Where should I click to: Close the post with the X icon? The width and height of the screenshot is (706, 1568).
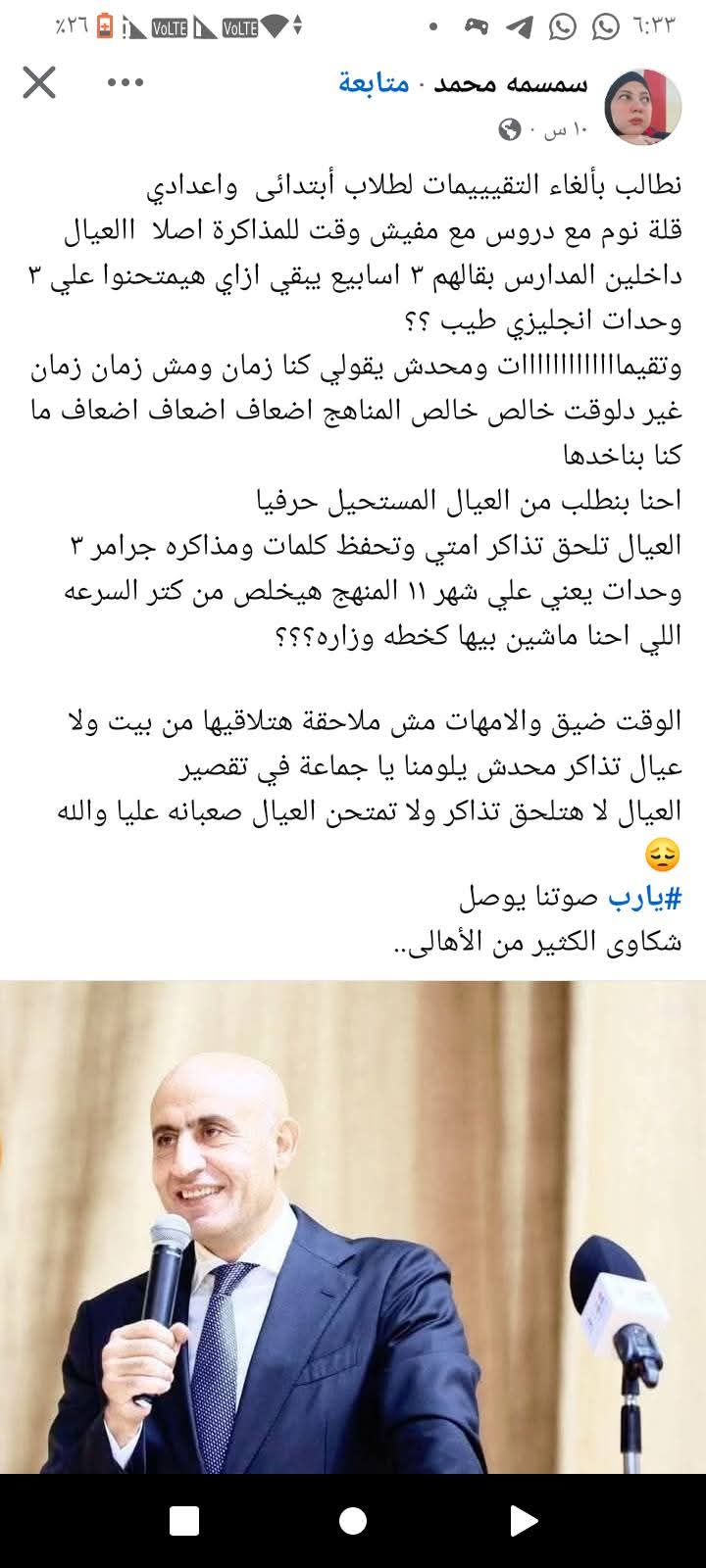[39, 83]
